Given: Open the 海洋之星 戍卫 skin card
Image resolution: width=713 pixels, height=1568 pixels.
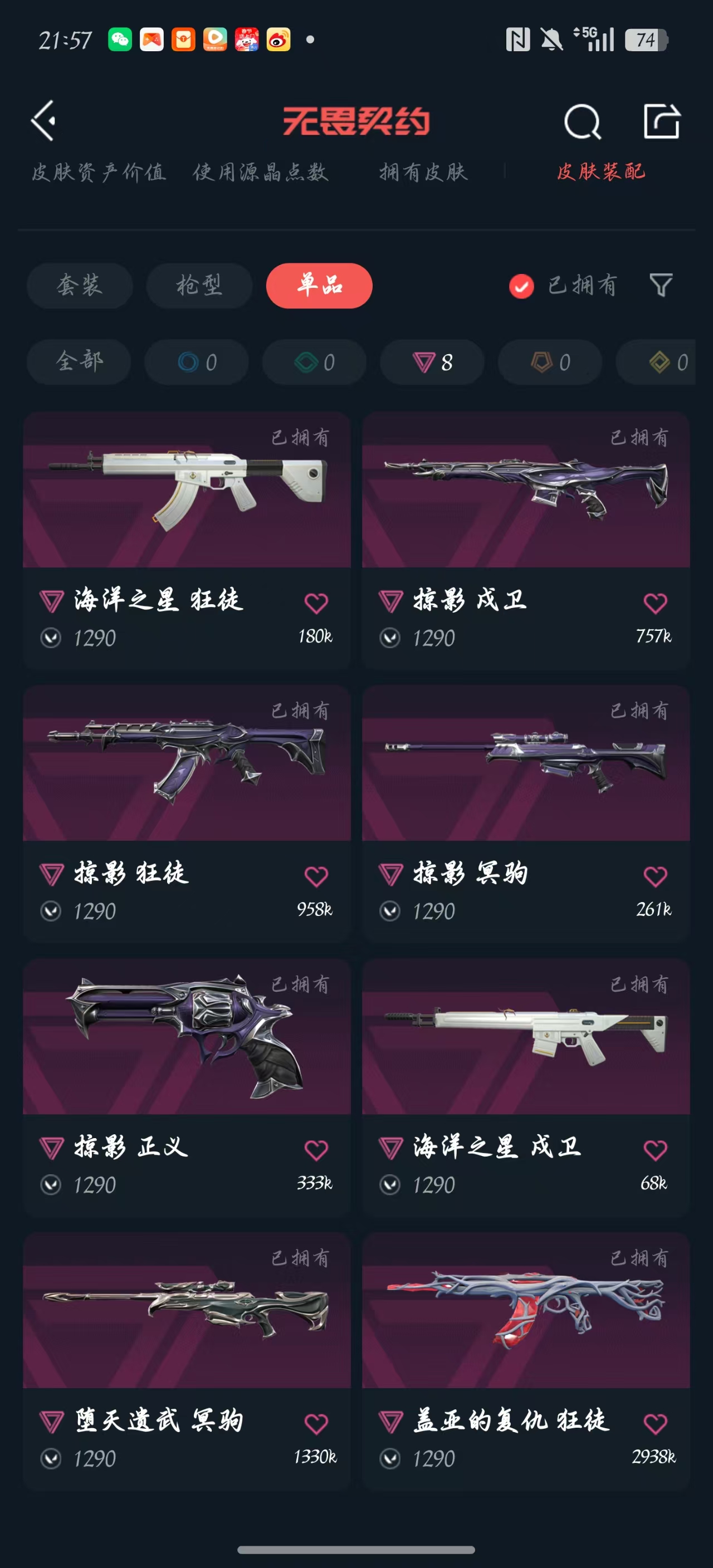Looking at the screenshot, I should click(526, 1087).
